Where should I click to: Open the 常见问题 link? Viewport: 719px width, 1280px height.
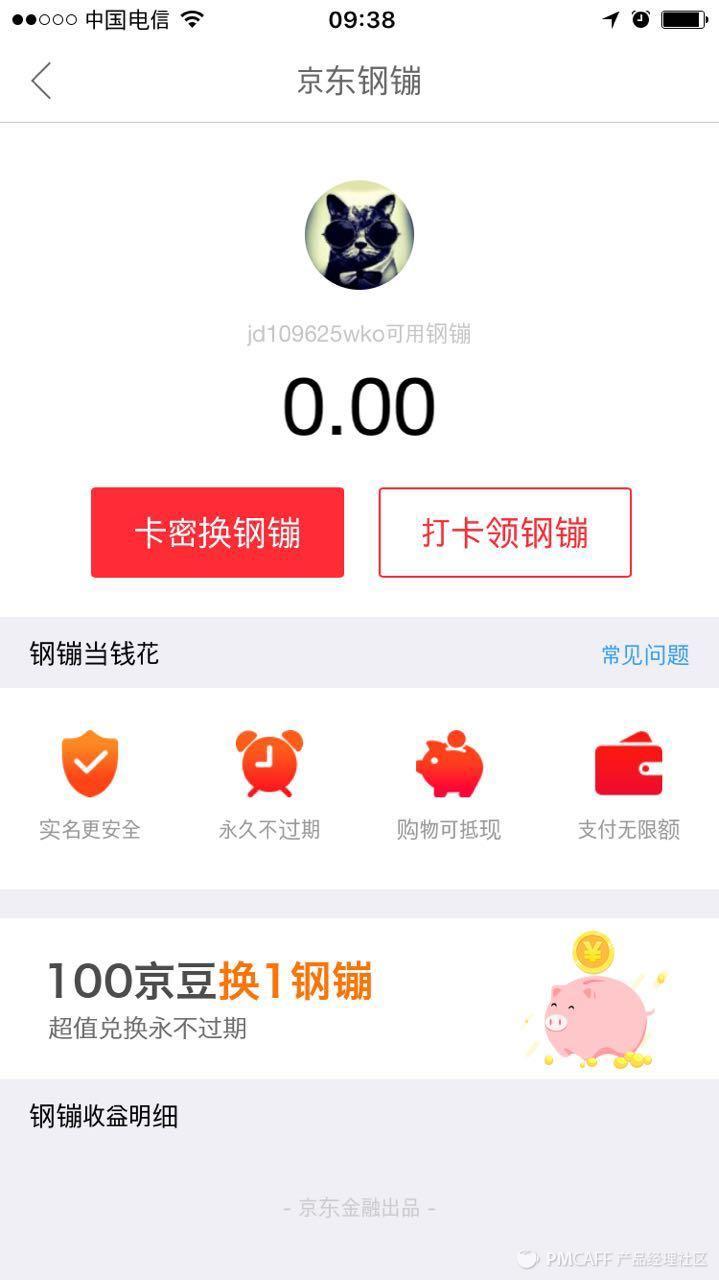[645, 655]
